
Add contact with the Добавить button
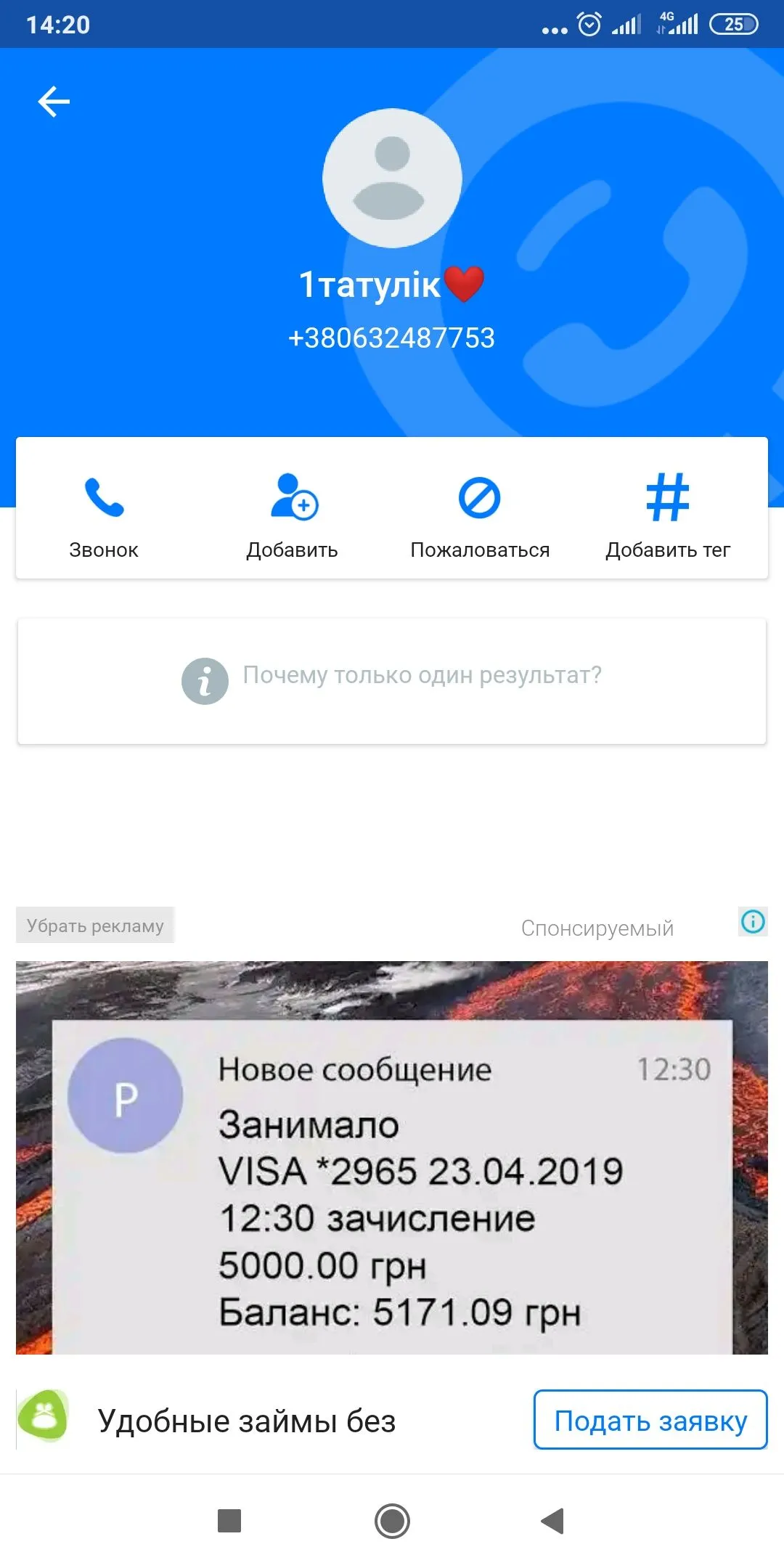pyautogui.click(x=293, y=510)
